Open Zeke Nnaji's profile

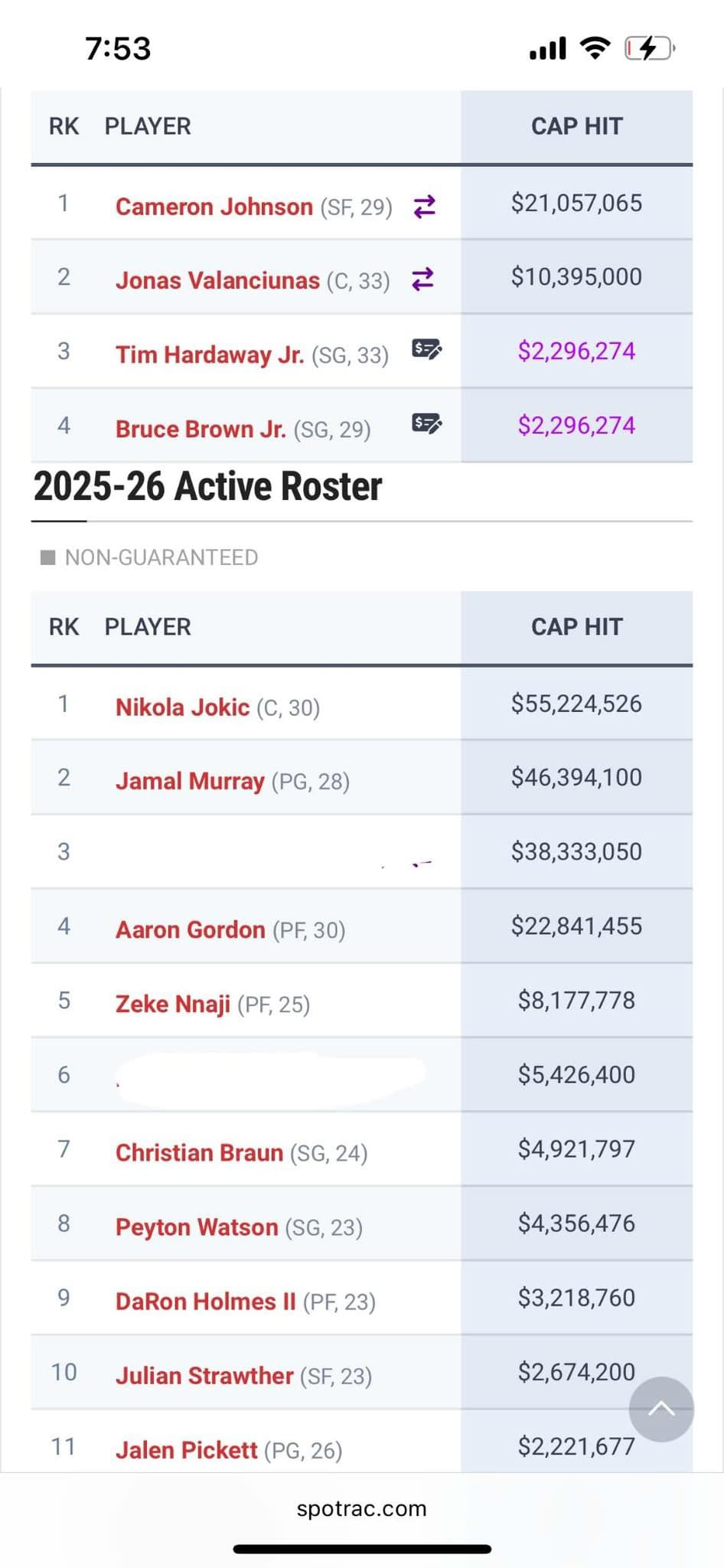(x=172, y=1004)
